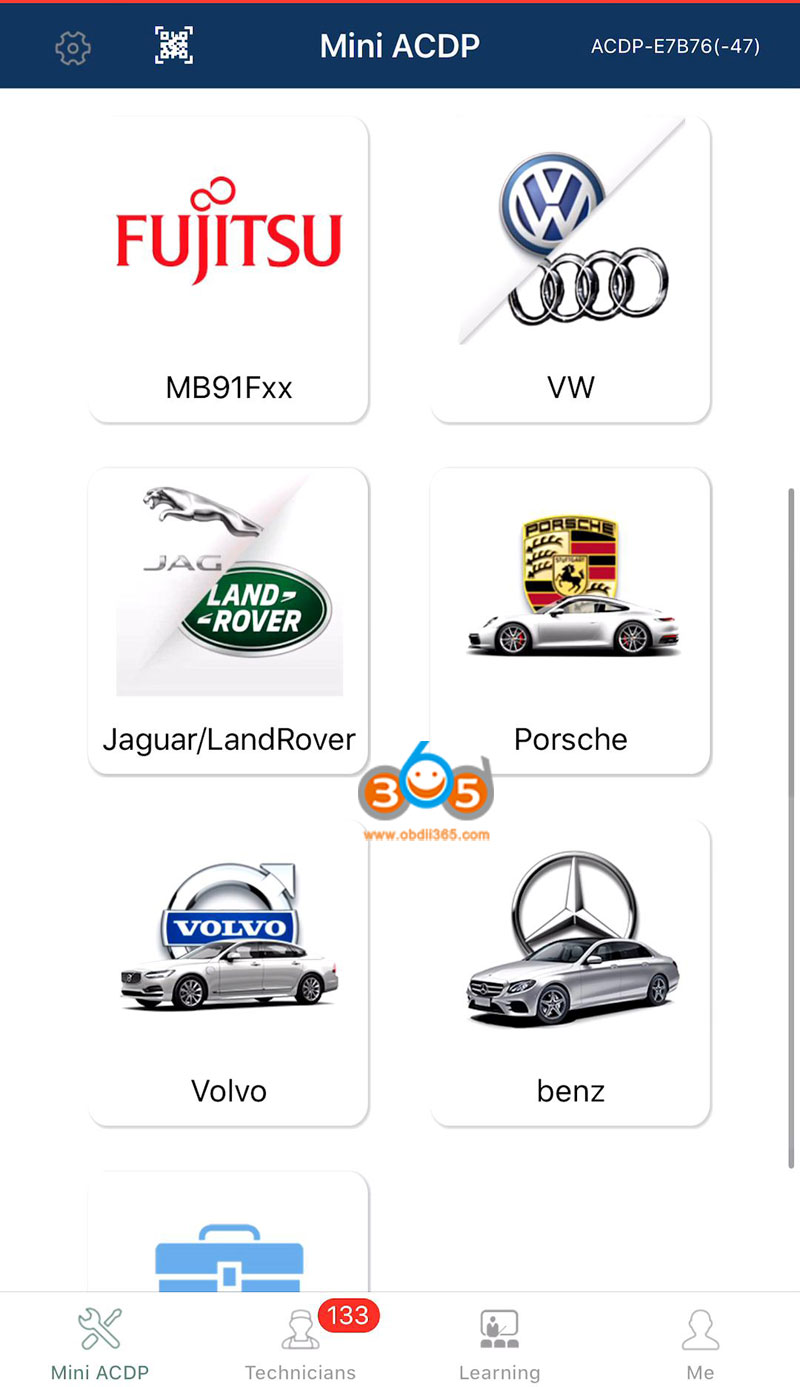Open the Volvo card
Screen dimensions: 800x1387
point(229,972)
